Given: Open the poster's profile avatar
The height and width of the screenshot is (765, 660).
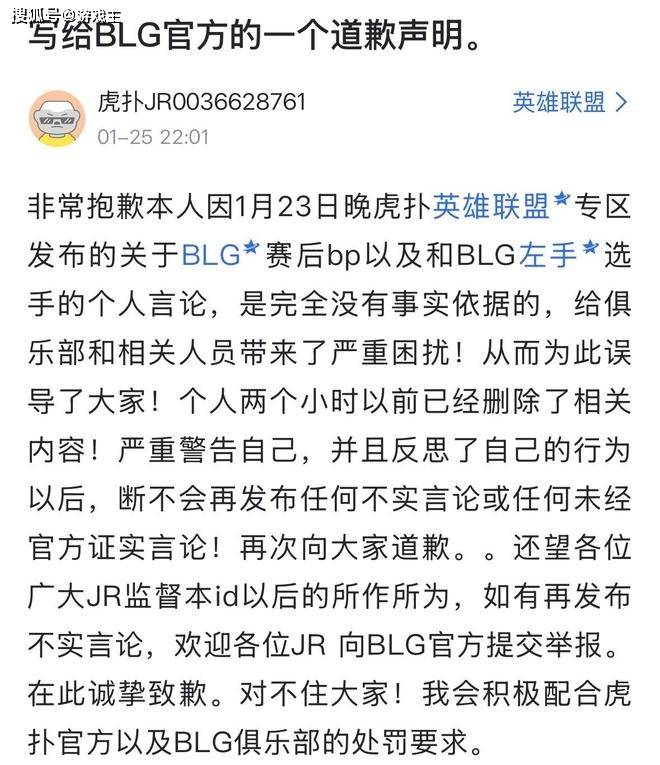Looking at the screenshot, I should (x=56, y=118).
